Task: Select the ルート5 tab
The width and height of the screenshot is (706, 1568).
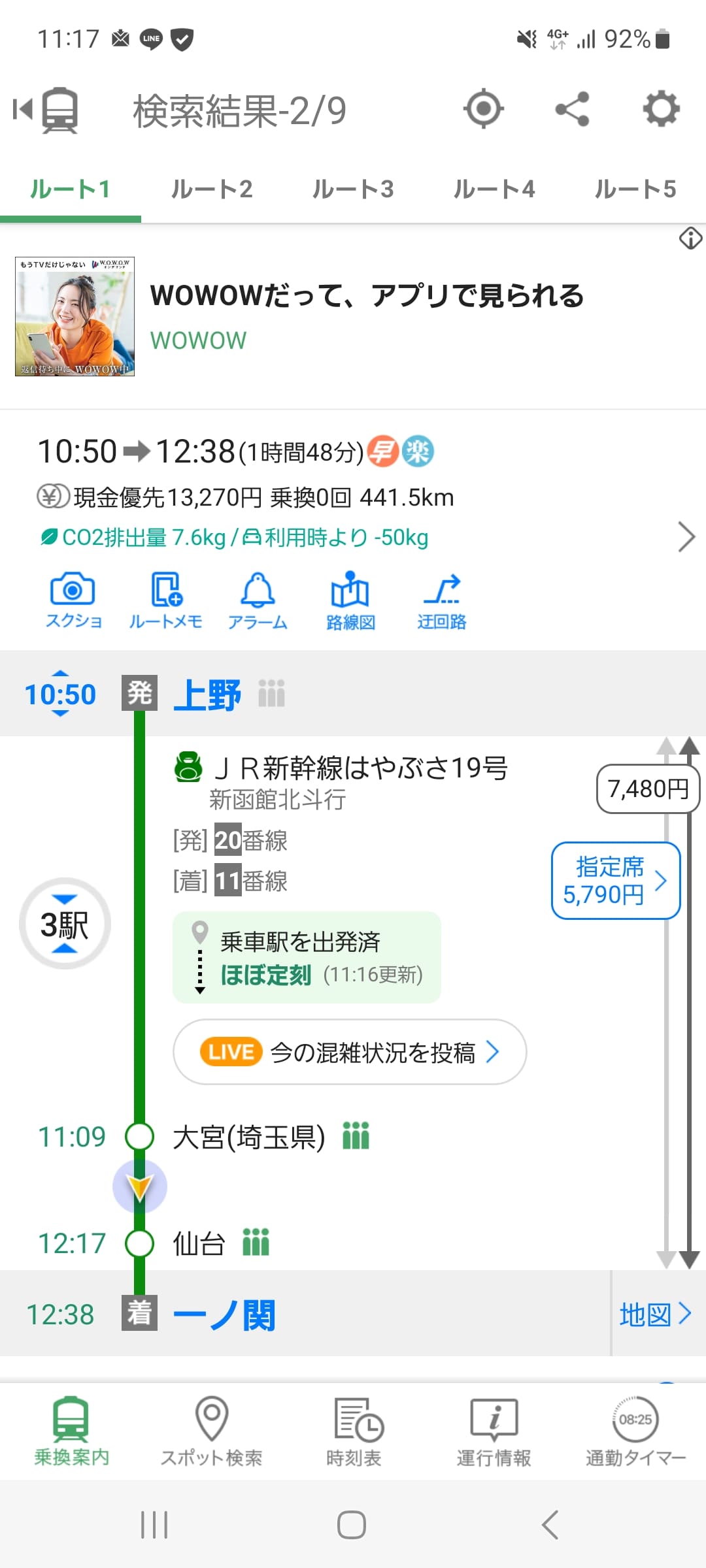Action: click(x=635, y=189)
